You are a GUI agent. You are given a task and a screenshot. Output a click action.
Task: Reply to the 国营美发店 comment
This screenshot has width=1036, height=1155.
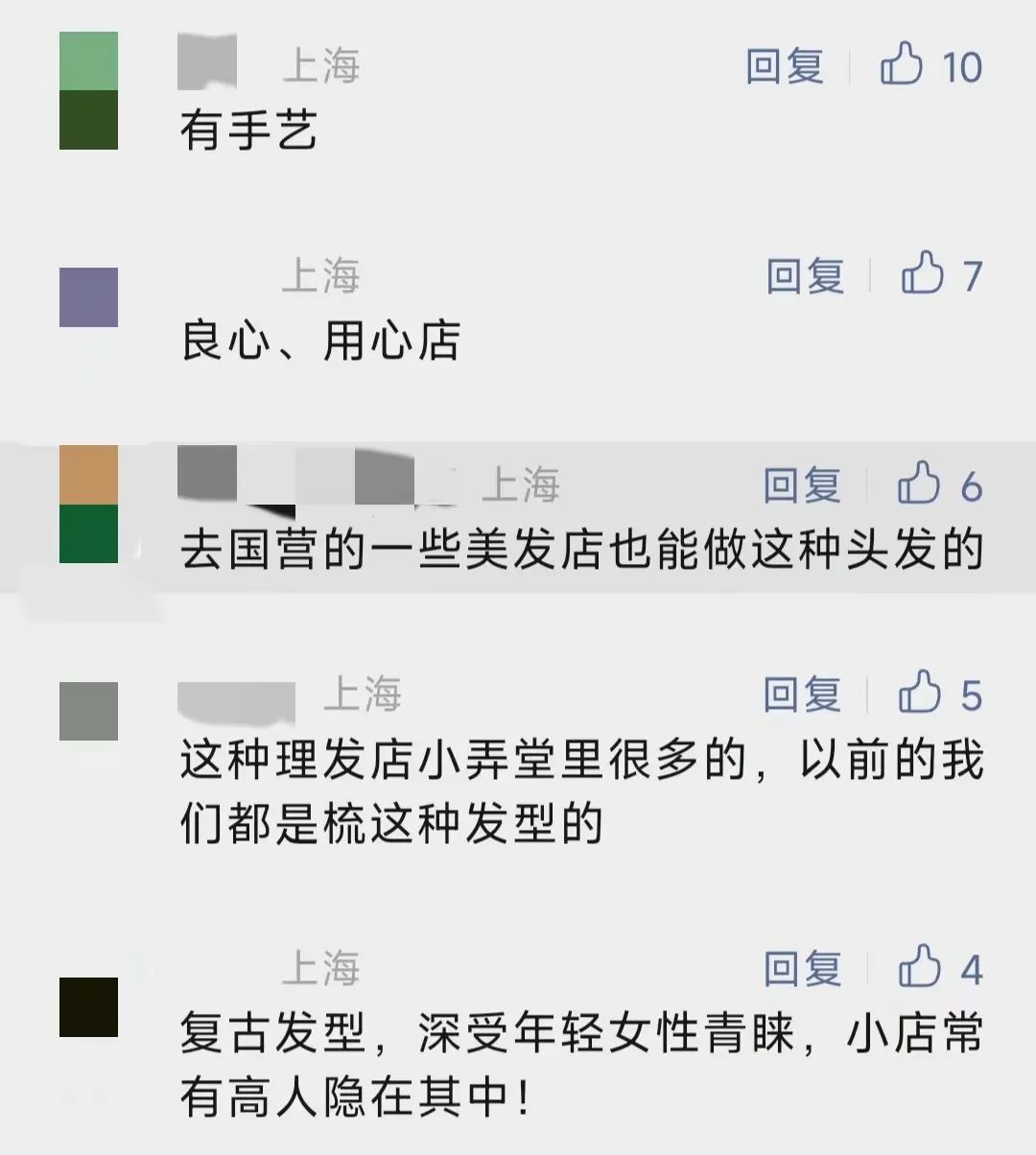(x=802, y=485)
